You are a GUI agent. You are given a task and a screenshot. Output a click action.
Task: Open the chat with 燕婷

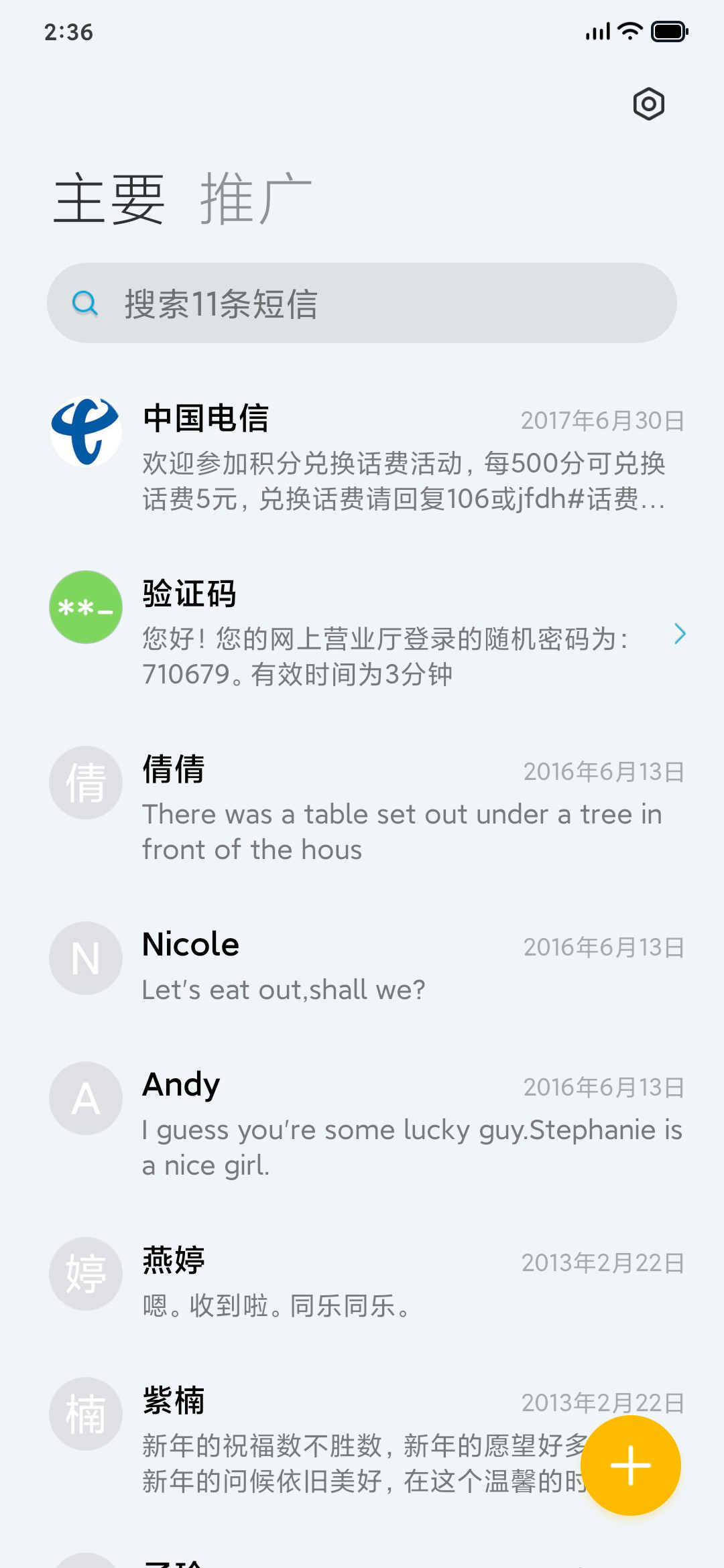[362, 1281]
